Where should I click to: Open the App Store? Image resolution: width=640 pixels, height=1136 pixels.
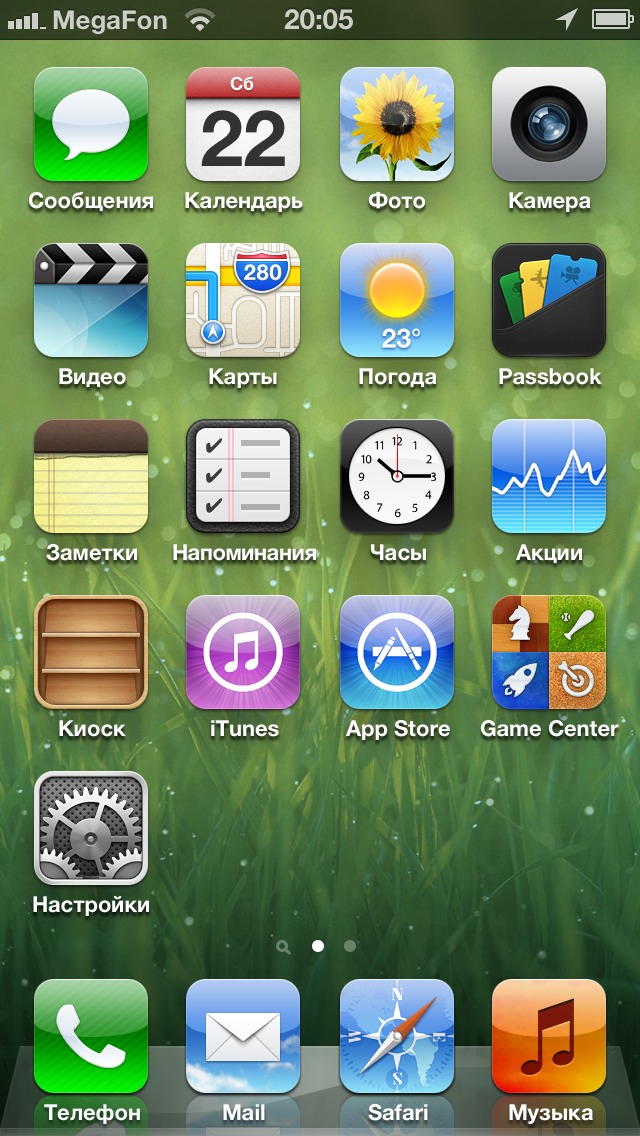(397, 653)
